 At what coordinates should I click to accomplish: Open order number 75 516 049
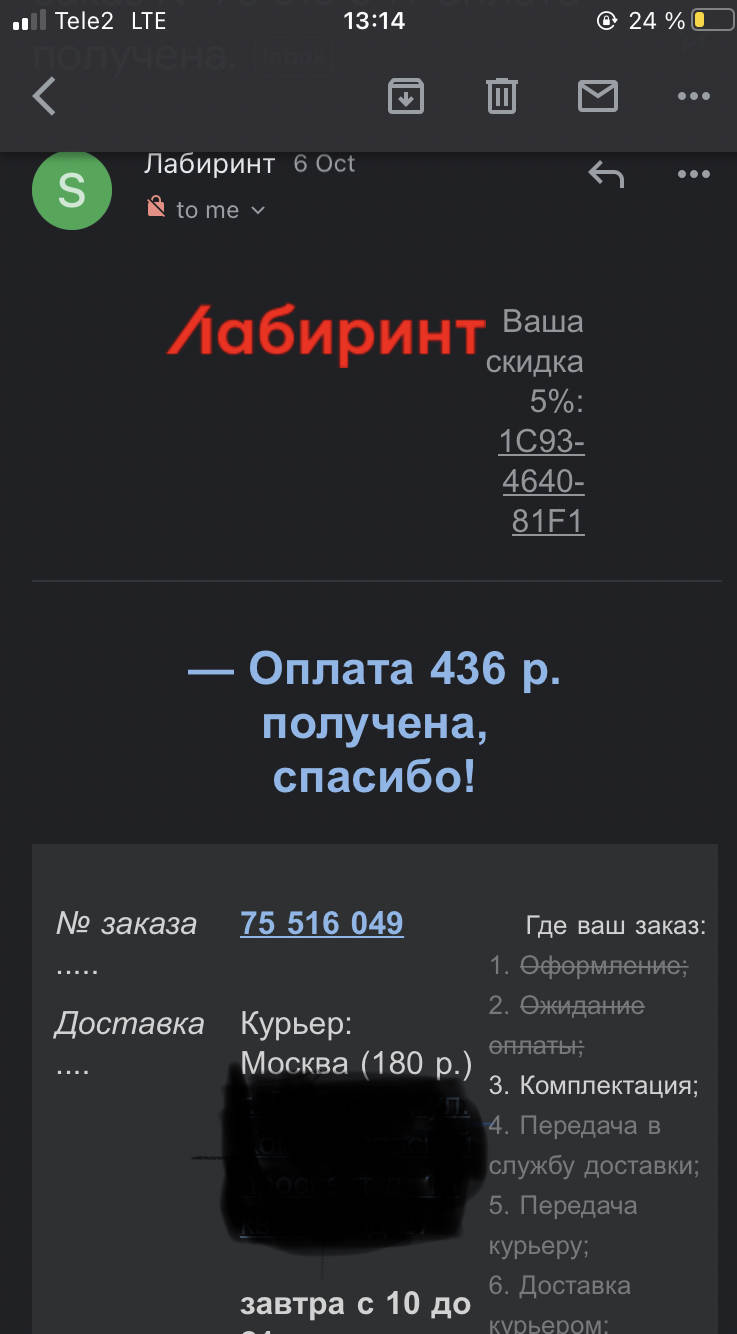pyautogui.click(x=322, y=923)
